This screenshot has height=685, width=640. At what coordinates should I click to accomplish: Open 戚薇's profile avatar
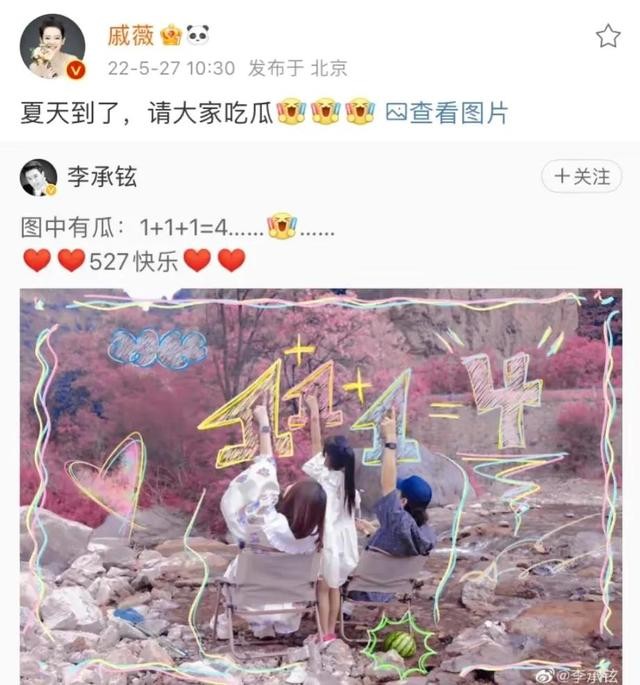click(x=52, y=47)
